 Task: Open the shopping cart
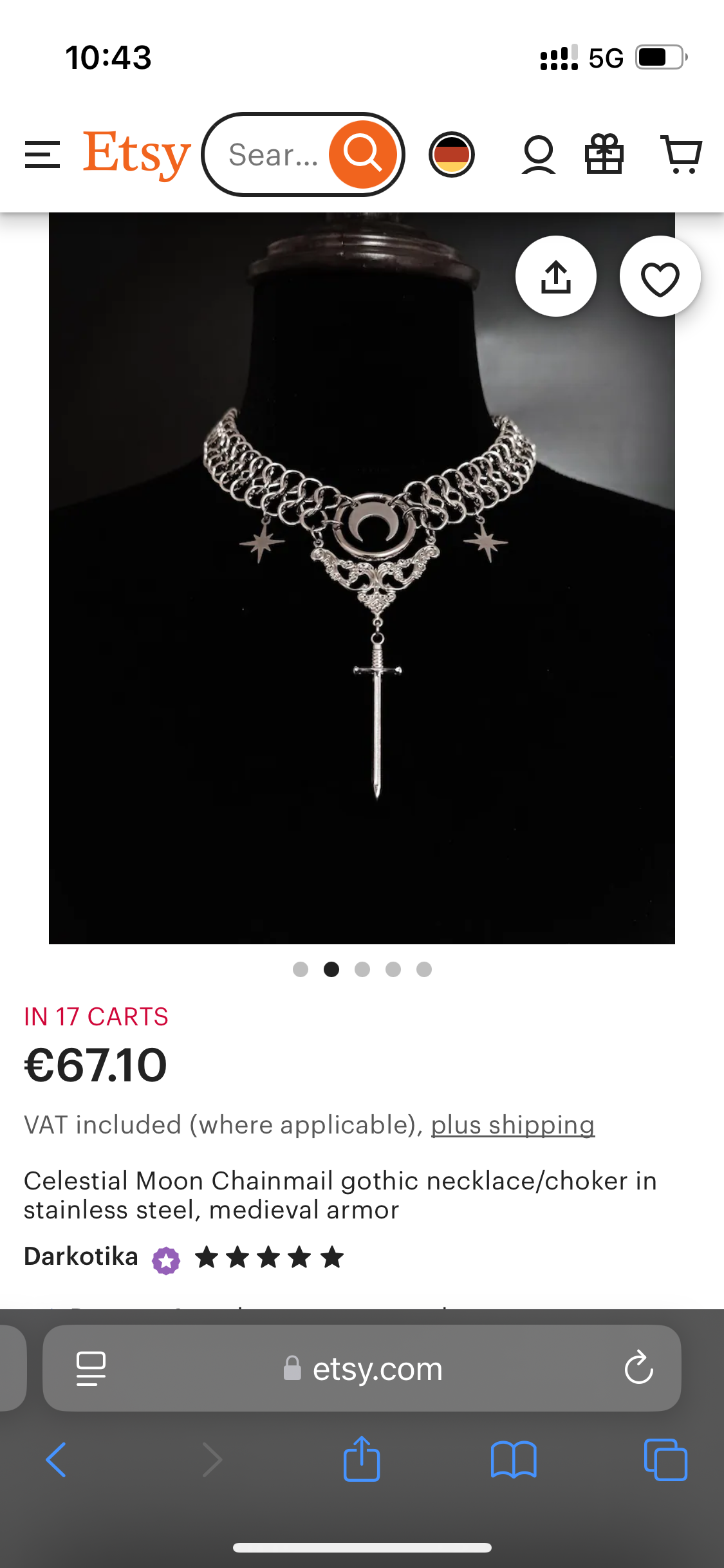[681, 154]
